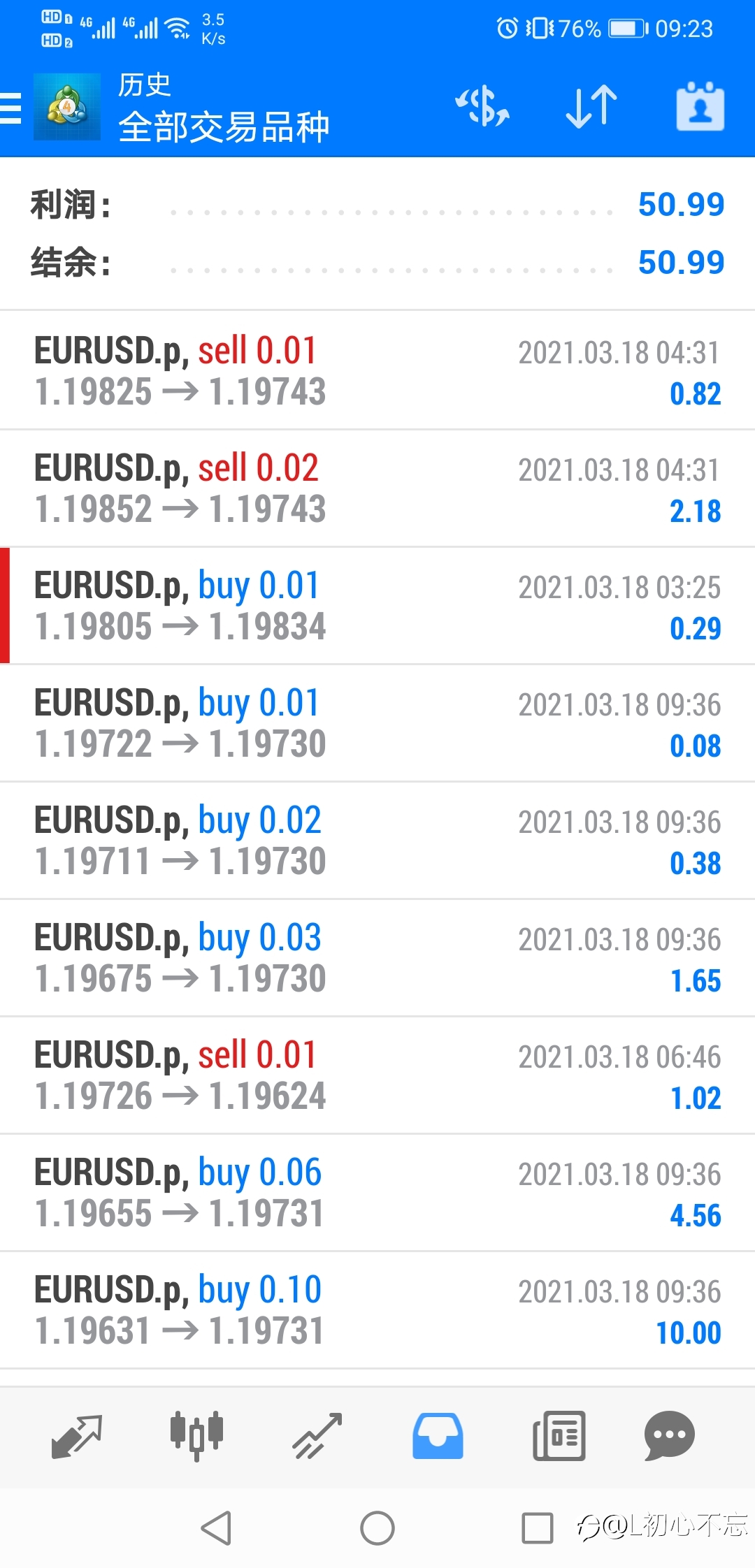Open the chat messages tab

pyautogui.click(x=669, y=1436)
